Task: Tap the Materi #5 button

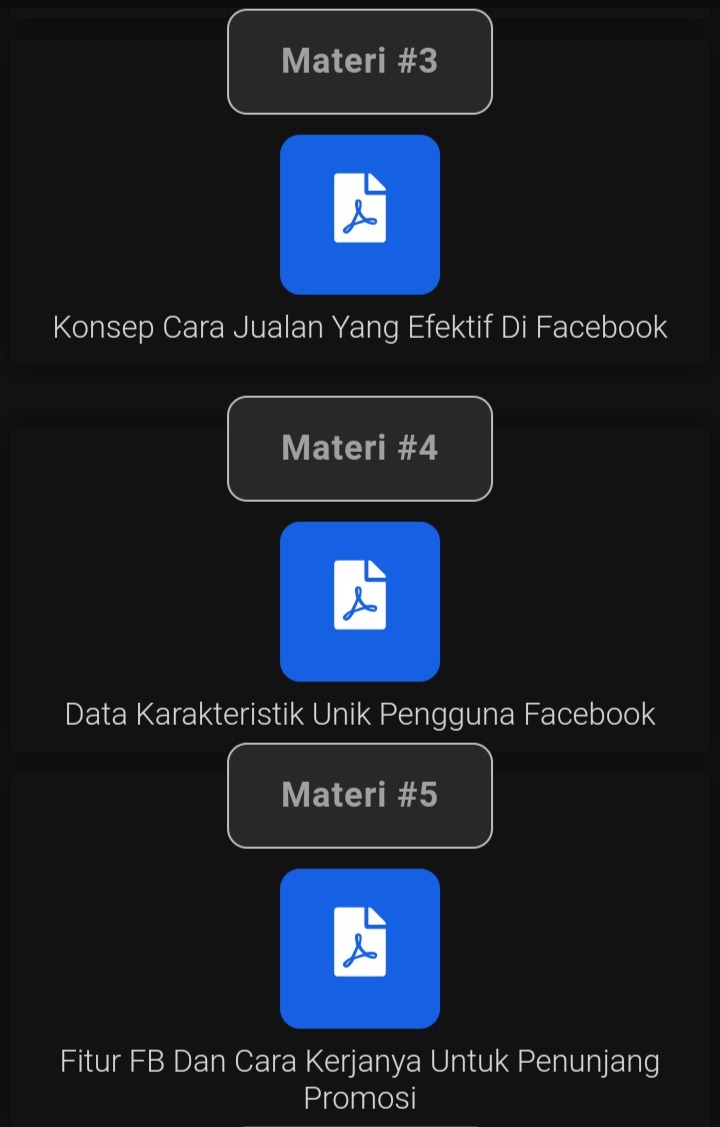Action: 360,796
